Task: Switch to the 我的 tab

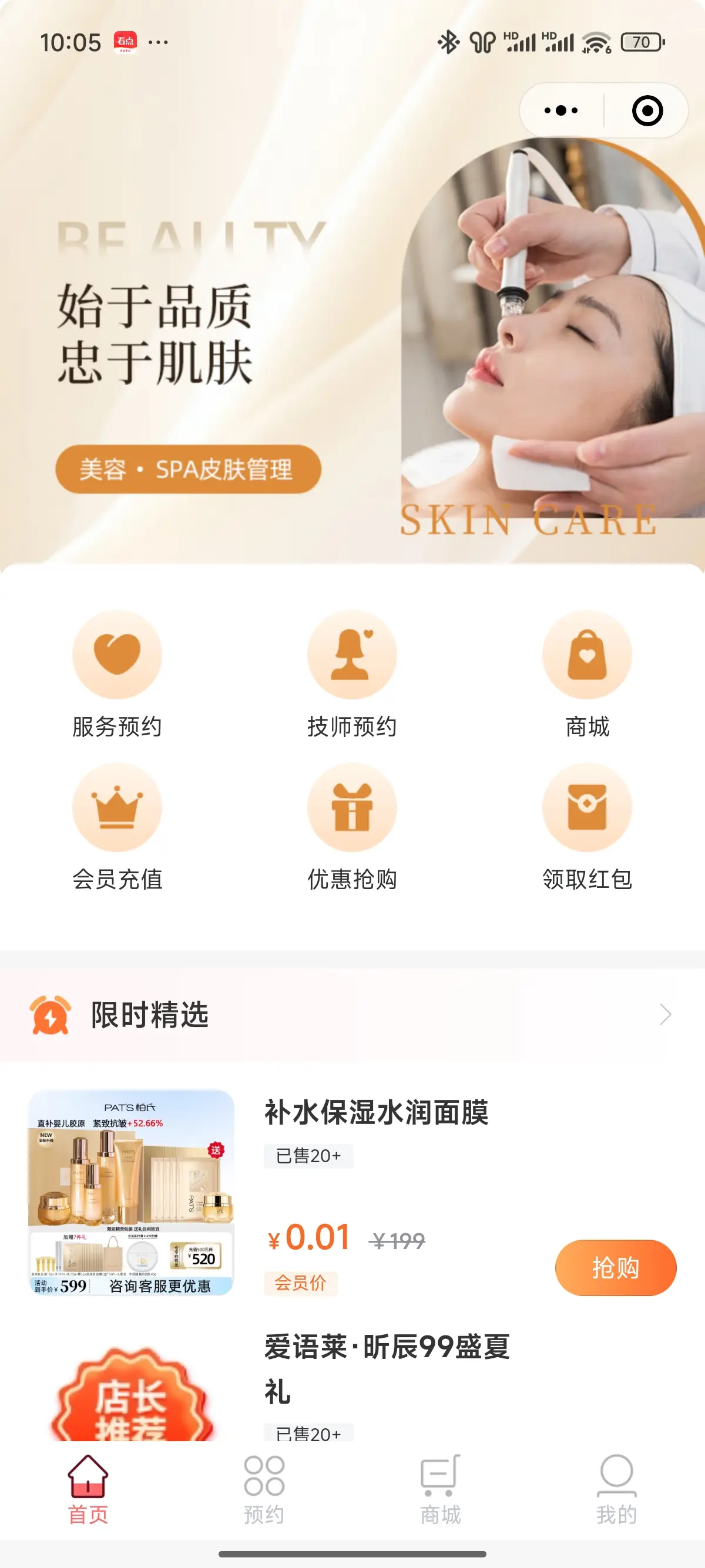Action: [616, 1489]
